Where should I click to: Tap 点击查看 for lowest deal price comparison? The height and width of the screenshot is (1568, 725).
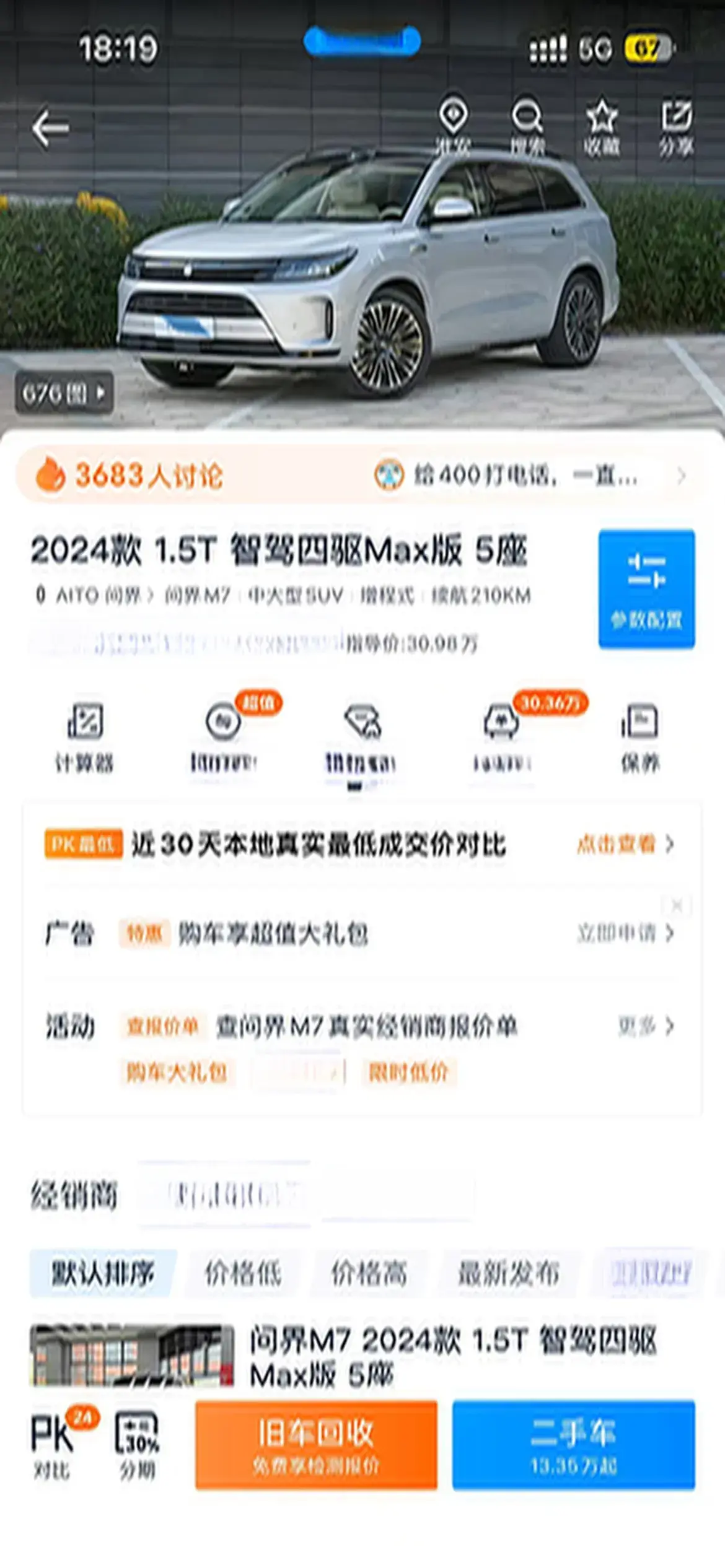[625, 843]
